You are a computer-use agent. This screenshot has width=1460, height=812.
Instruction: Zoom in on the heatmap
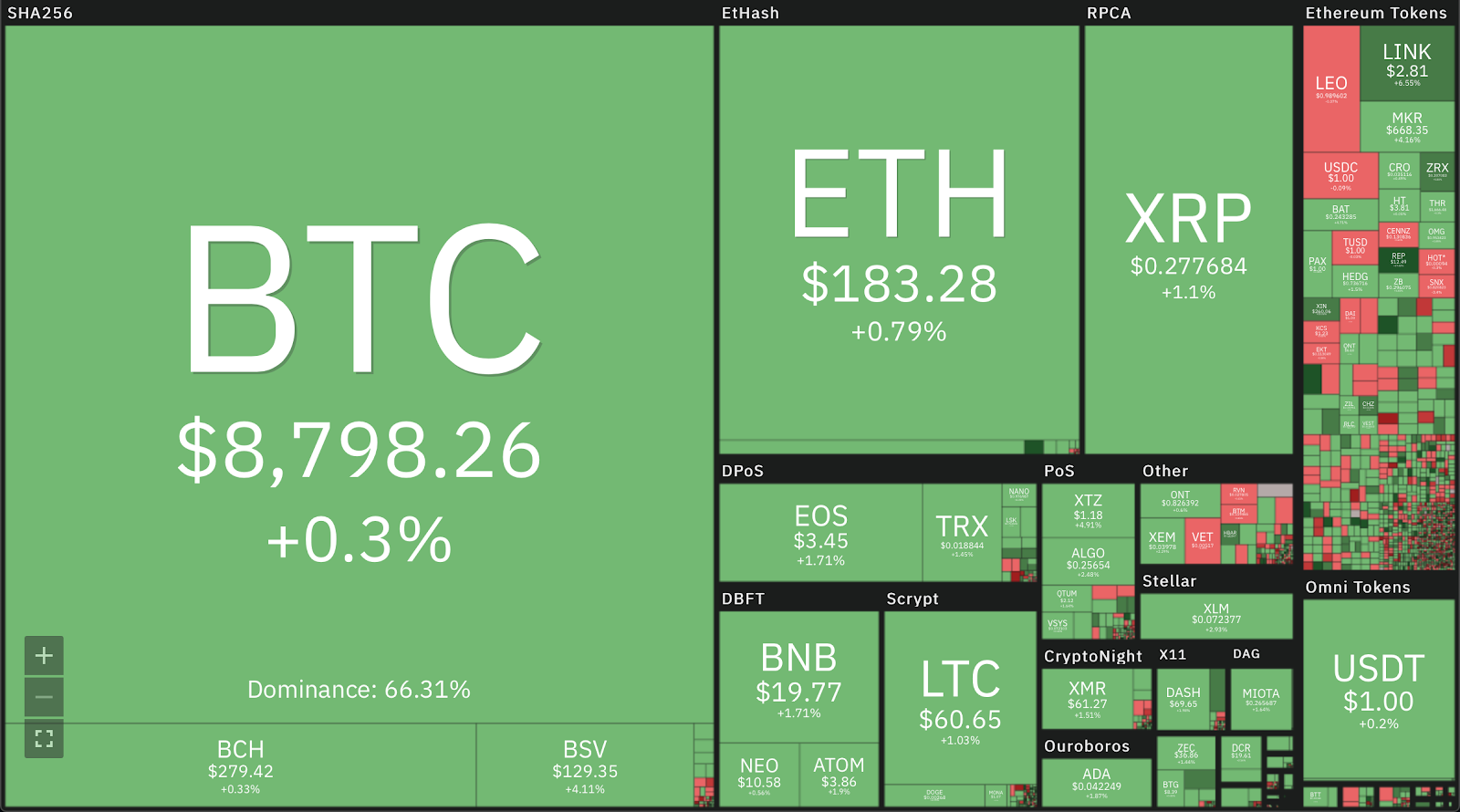pos(44,655)
